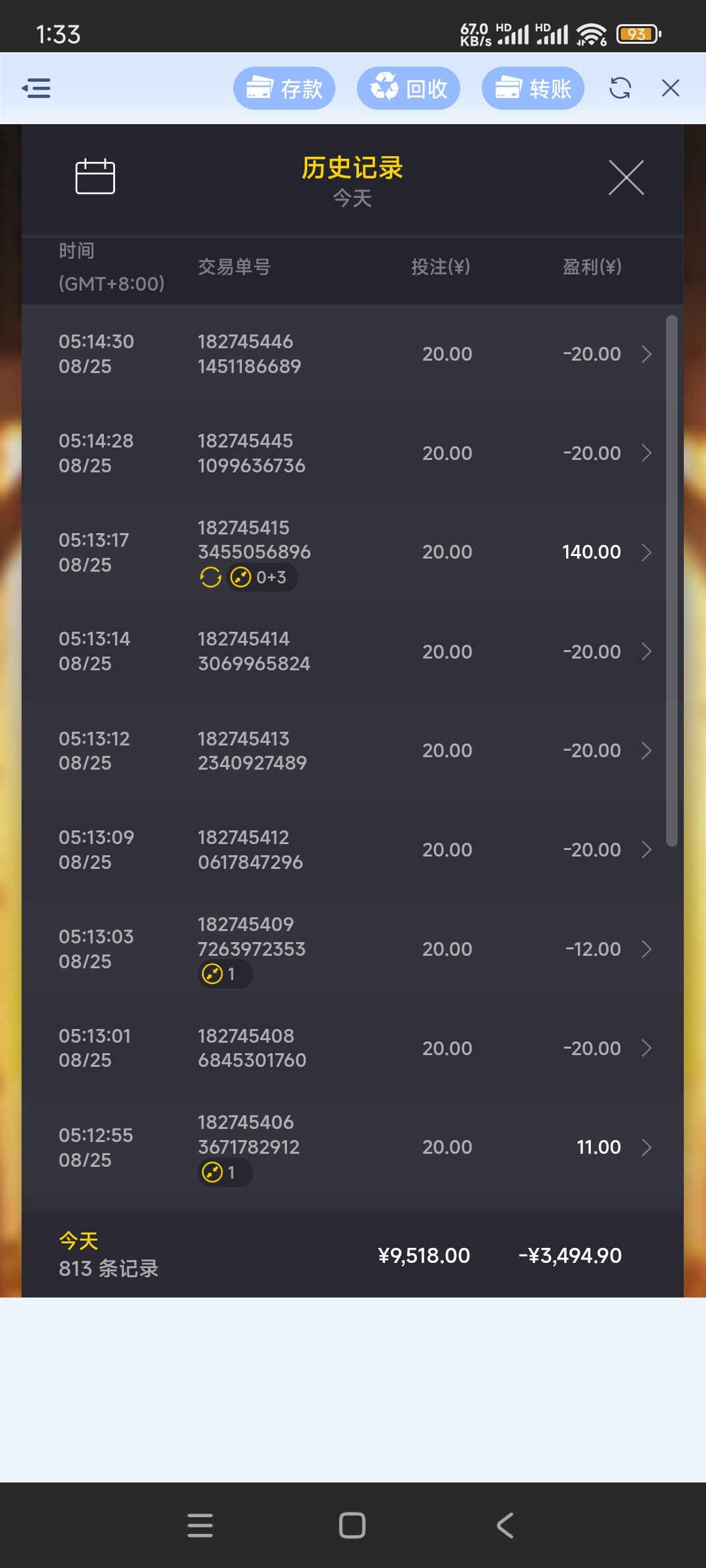
Task: Close the 历史记录 history panel
Action: click(x=626, y=178)
